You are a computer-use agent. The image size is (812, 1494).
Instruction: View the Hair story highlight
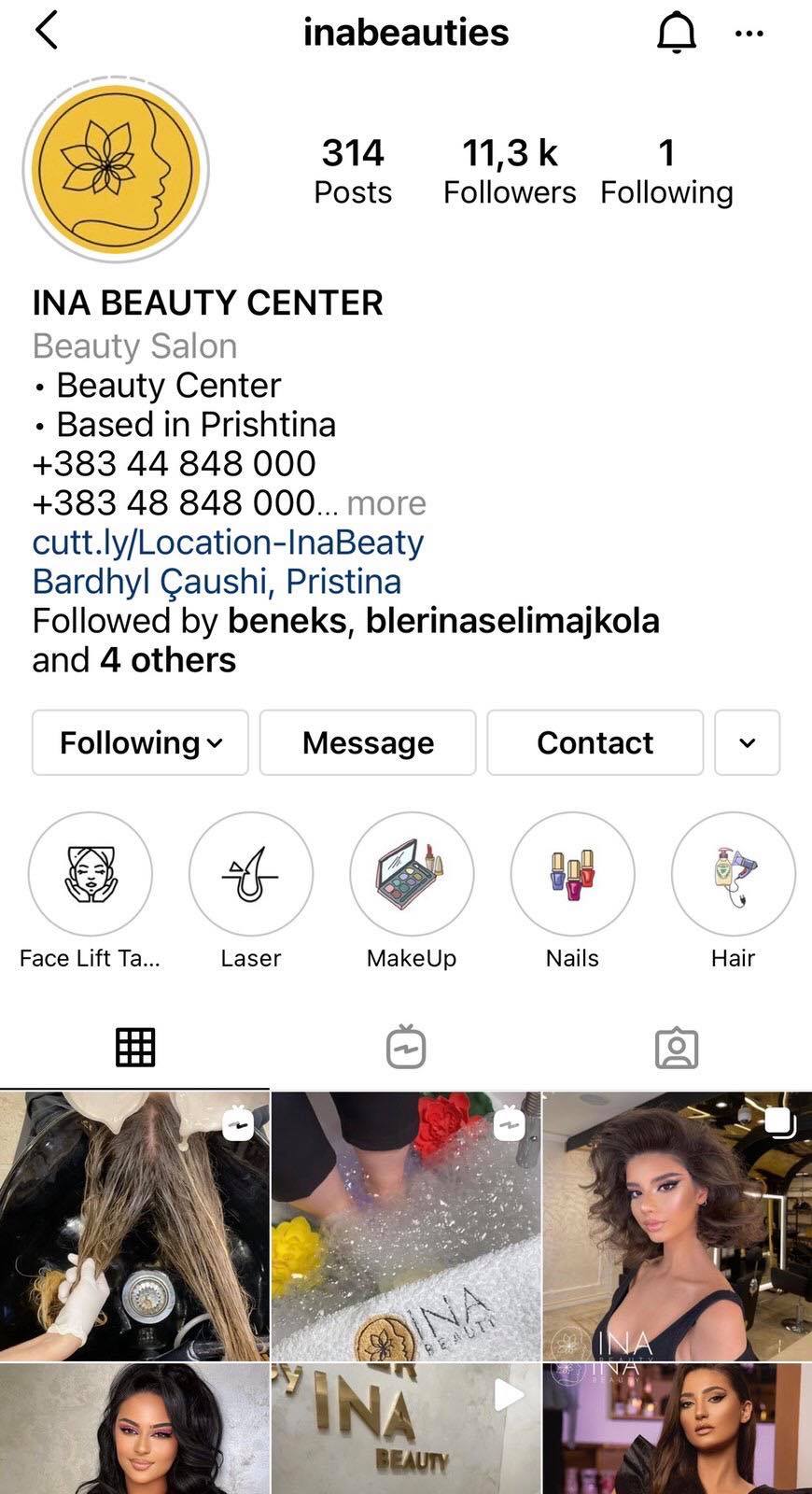click(733, 875)
